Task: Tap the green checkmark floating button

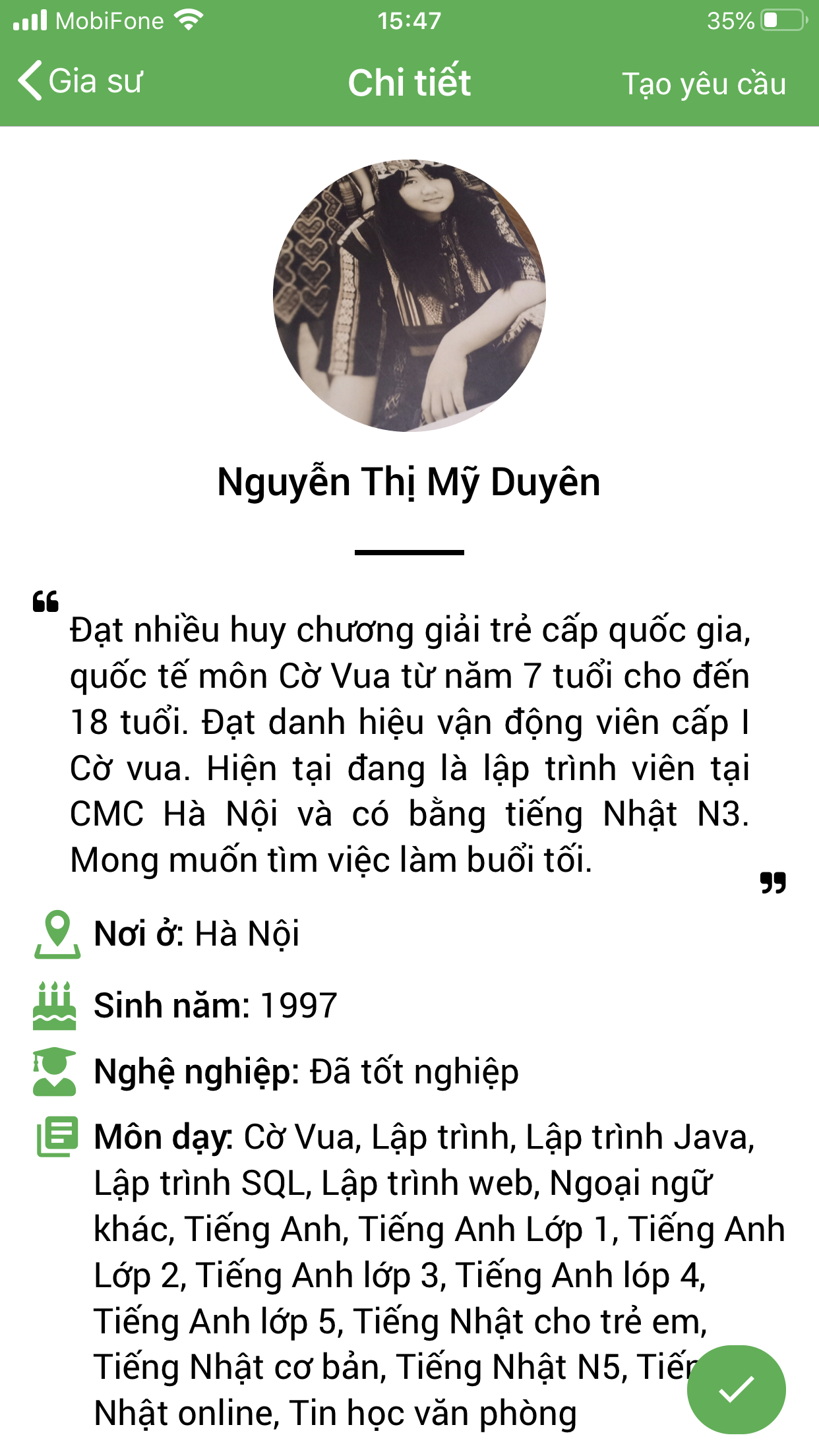Action: (x=736, y=1389)
